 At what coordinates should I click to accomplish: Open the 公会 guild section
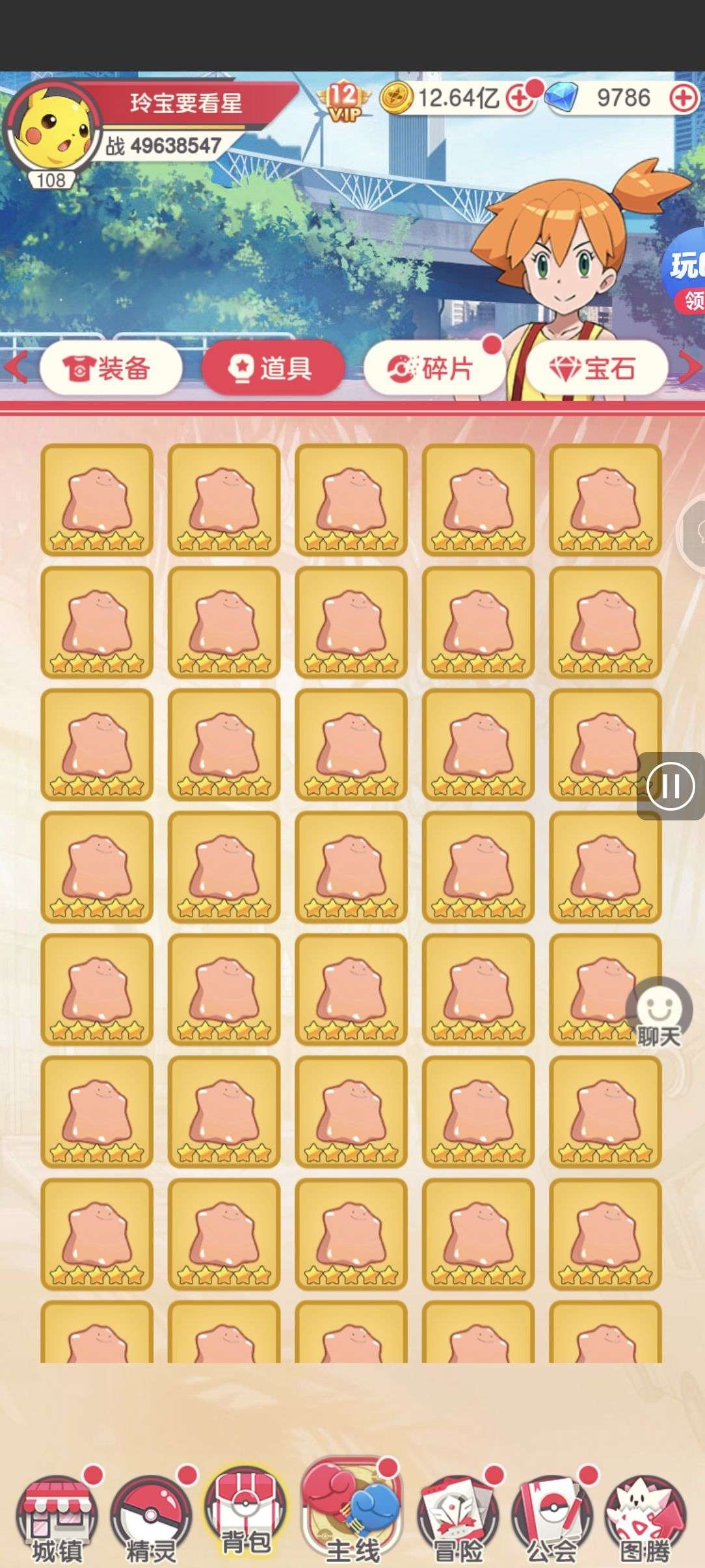(552, 1516)
